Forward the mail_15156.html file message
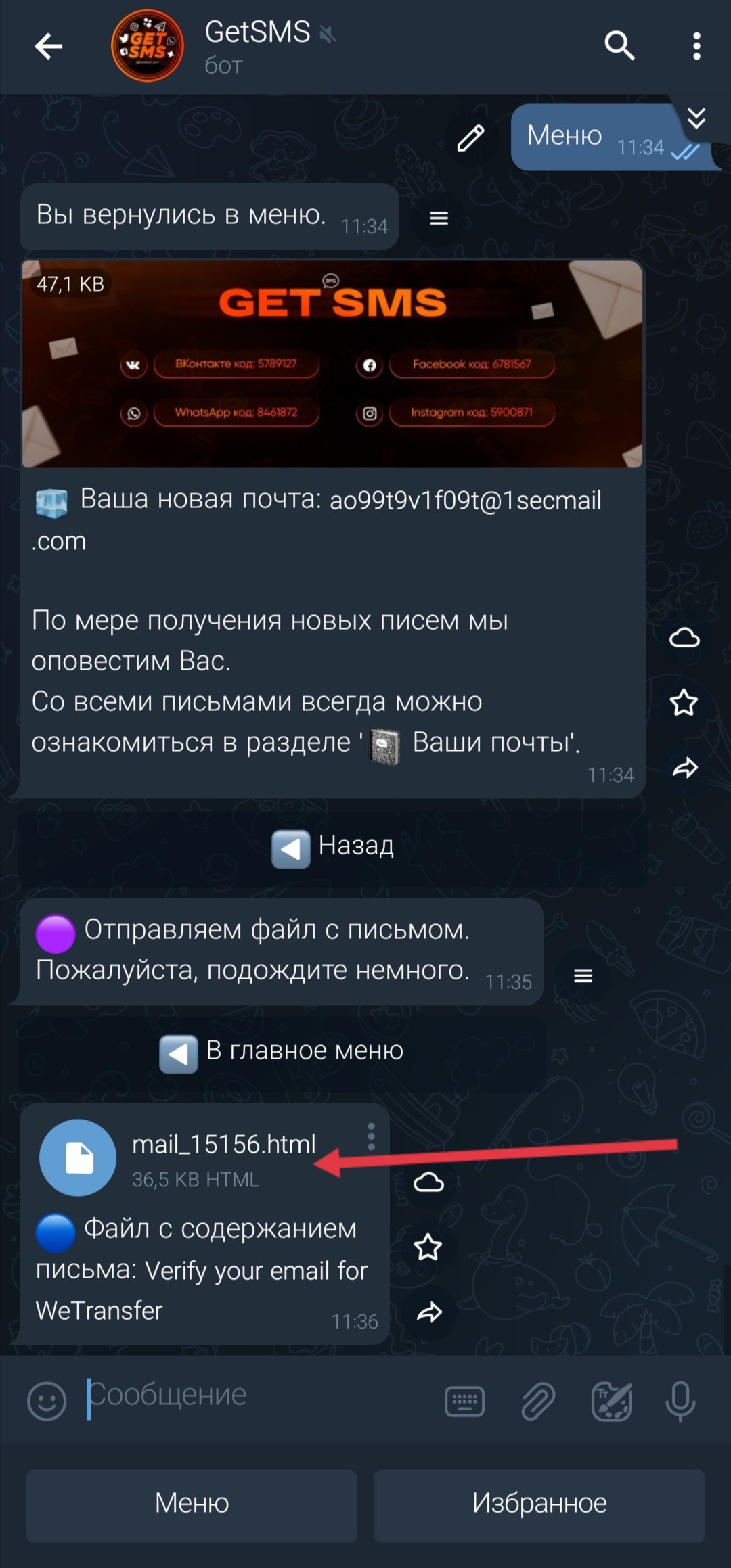The height and width of the screenshot is (1568, 731). point(429,1313)
